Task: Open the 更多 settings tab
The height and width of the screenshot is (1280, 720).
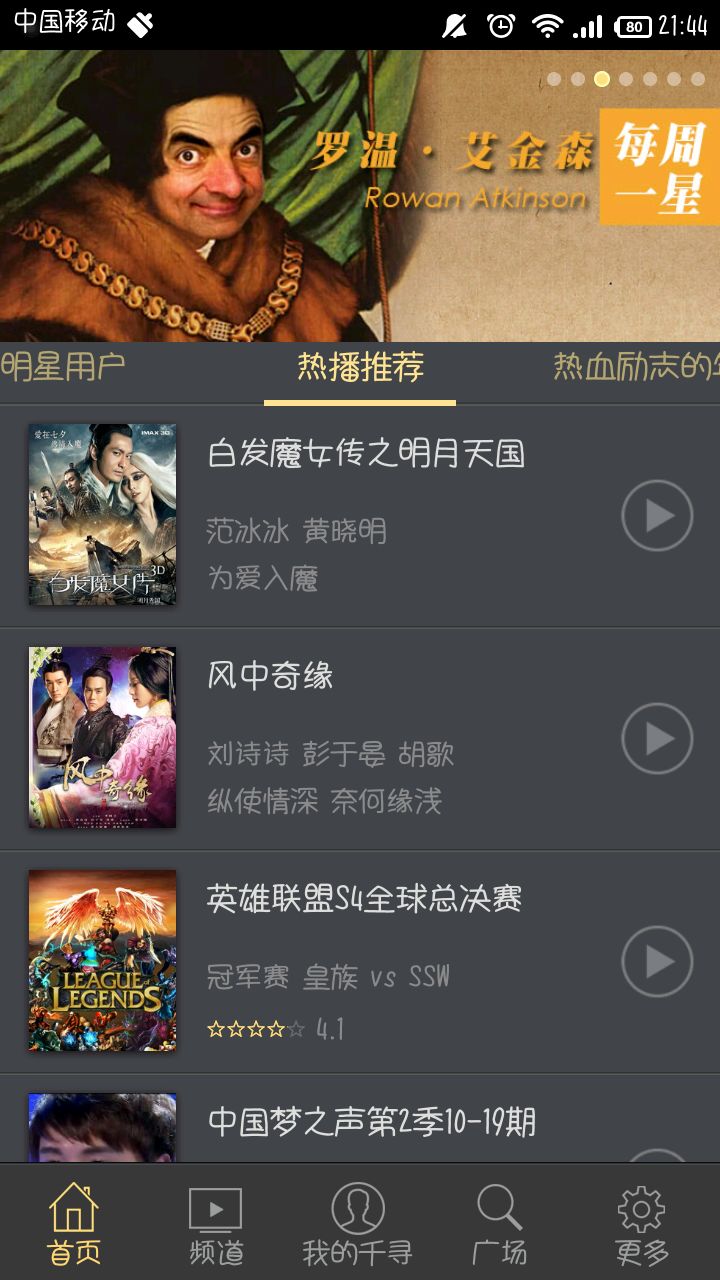Action: point(641,1223)
